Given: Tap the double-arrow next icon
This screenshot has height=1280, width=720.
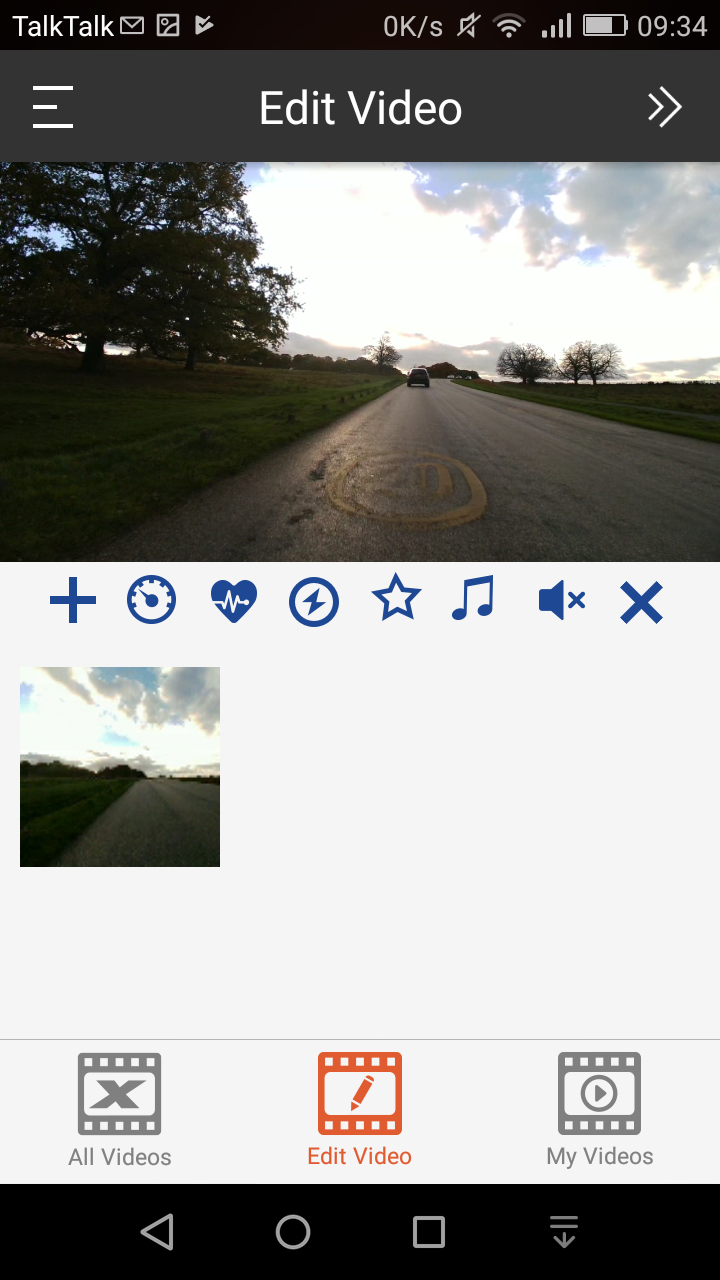Looking at the screenshot, I should click(664, 107).
